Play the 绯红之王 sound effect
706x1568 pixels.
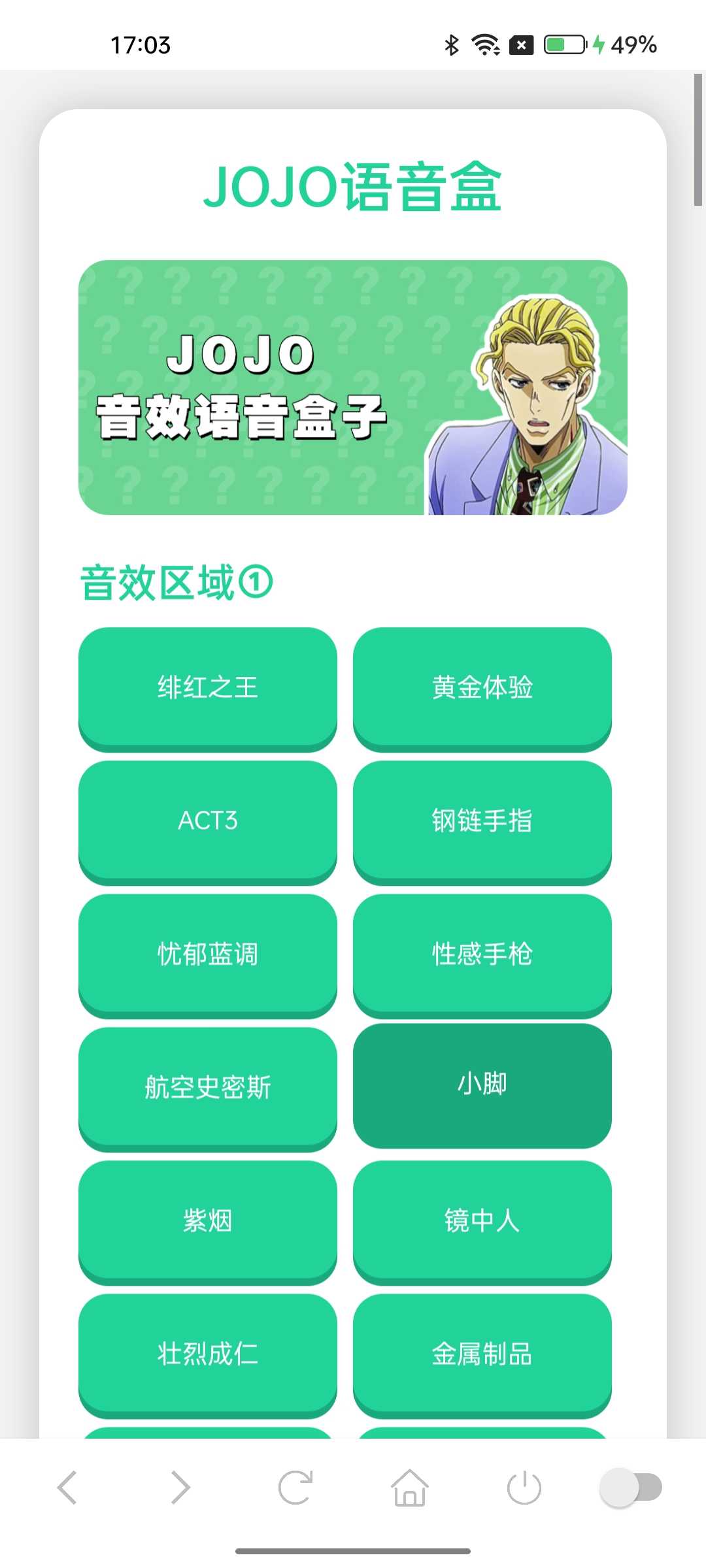pos(208,687)
